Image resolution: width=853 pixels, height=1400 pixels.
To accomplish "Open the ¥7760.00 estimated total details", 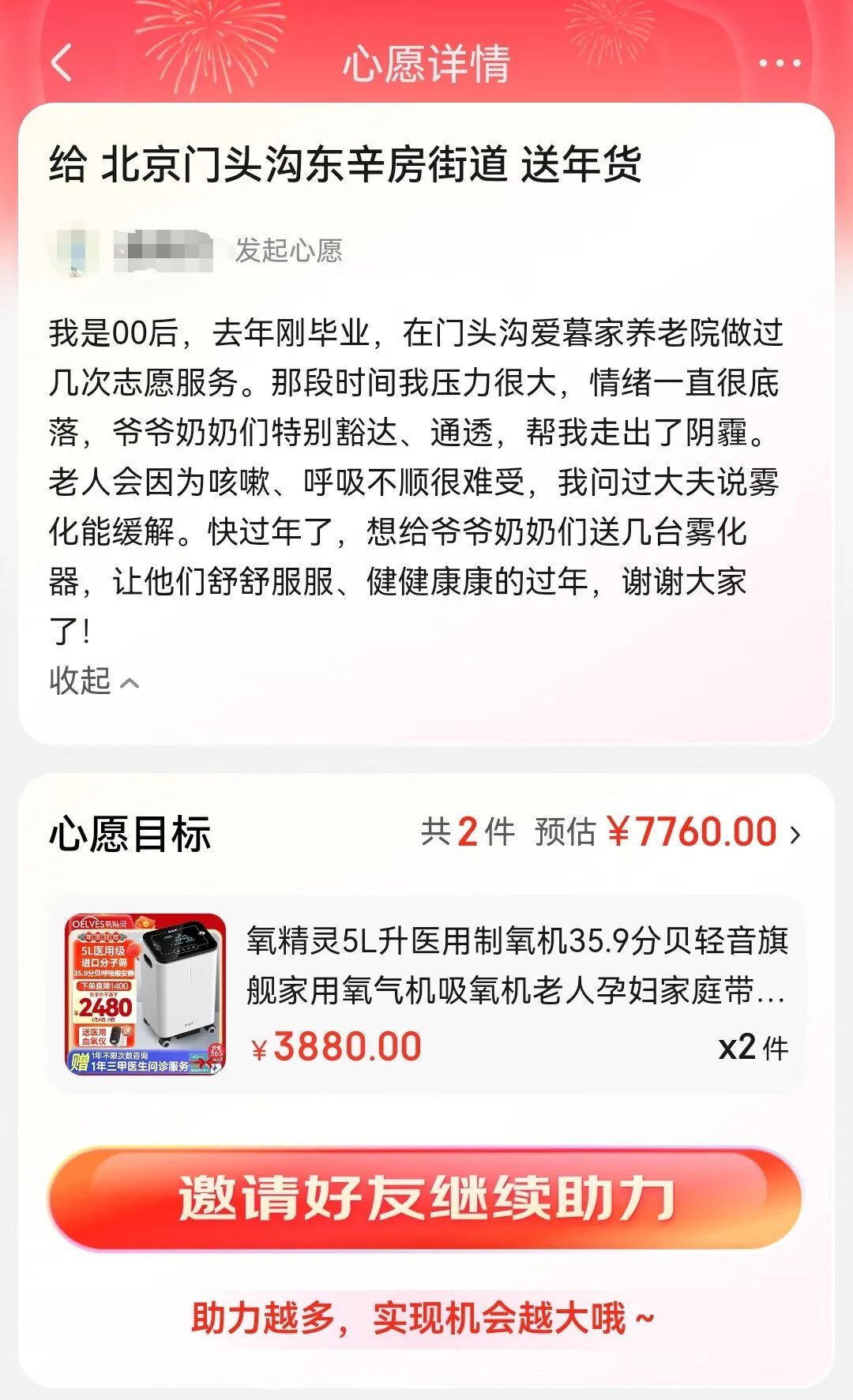I will [x=703, y=833].
